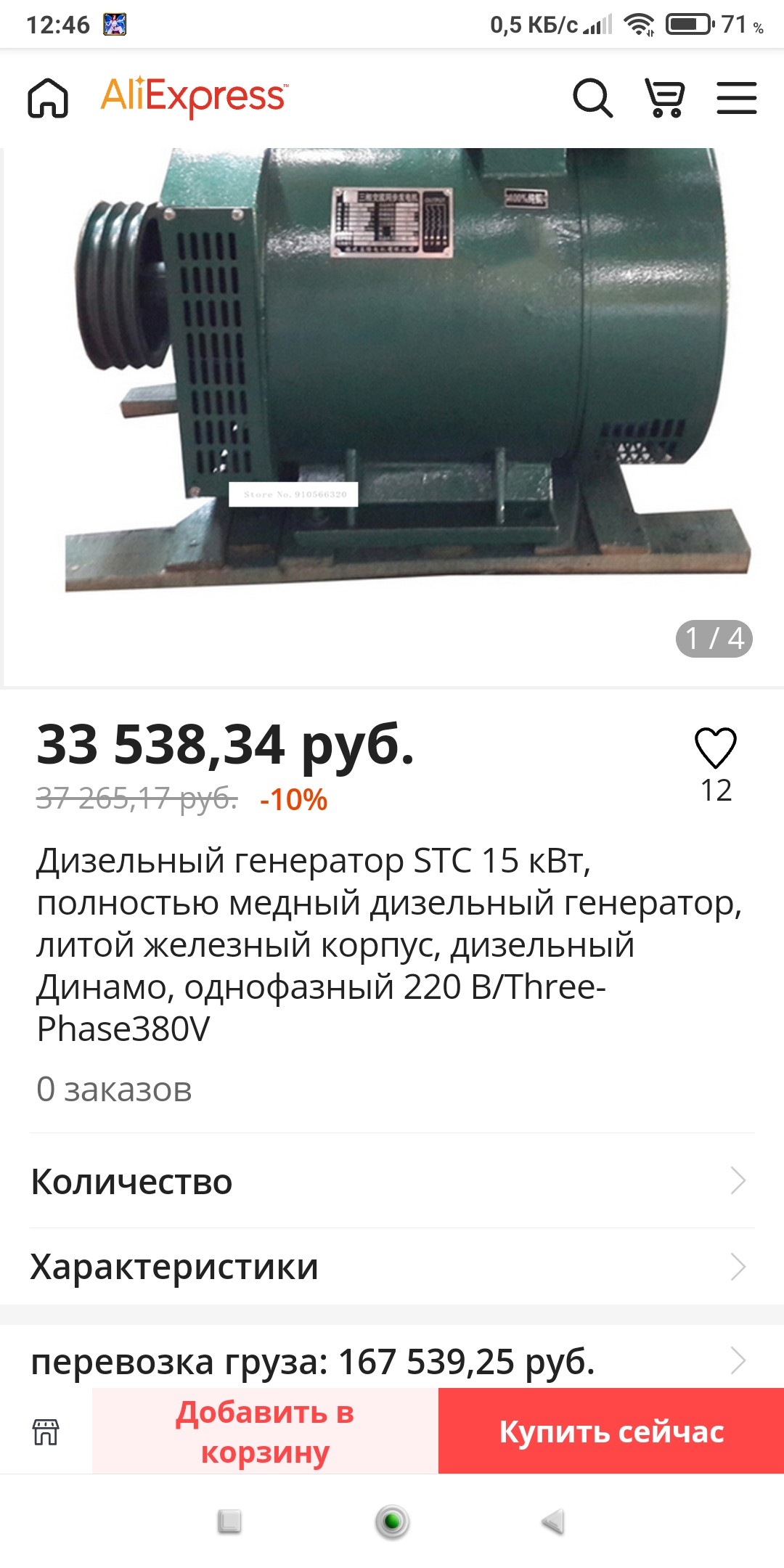Tap Добавить в корзину button
This screenshot has height=1568, width=784.
(x=265, y=1432)
